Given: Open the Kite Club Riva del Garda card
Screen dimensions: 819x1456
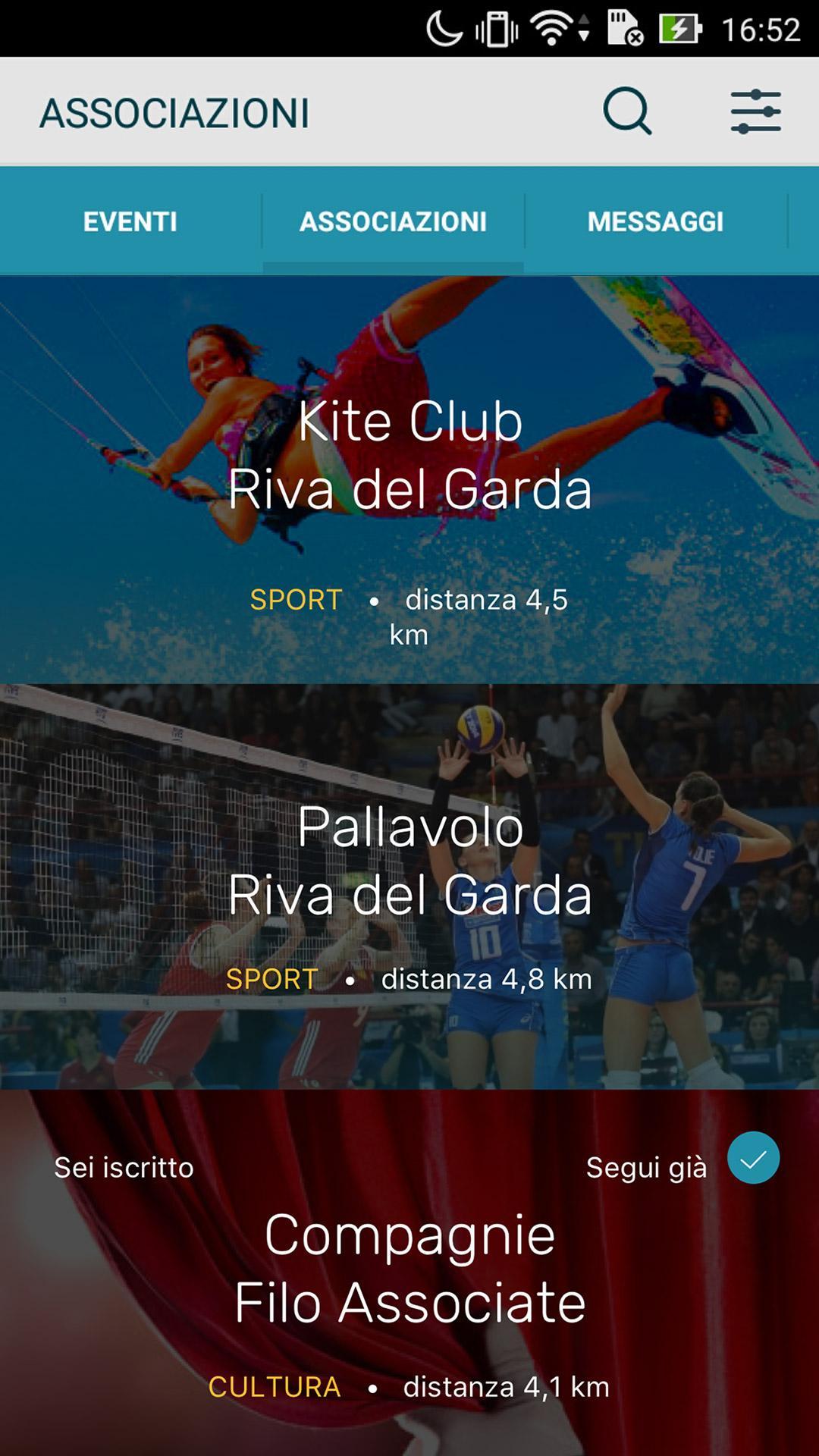Looking at the screenshot, I should pyautogui.click(x=409, y=479).
